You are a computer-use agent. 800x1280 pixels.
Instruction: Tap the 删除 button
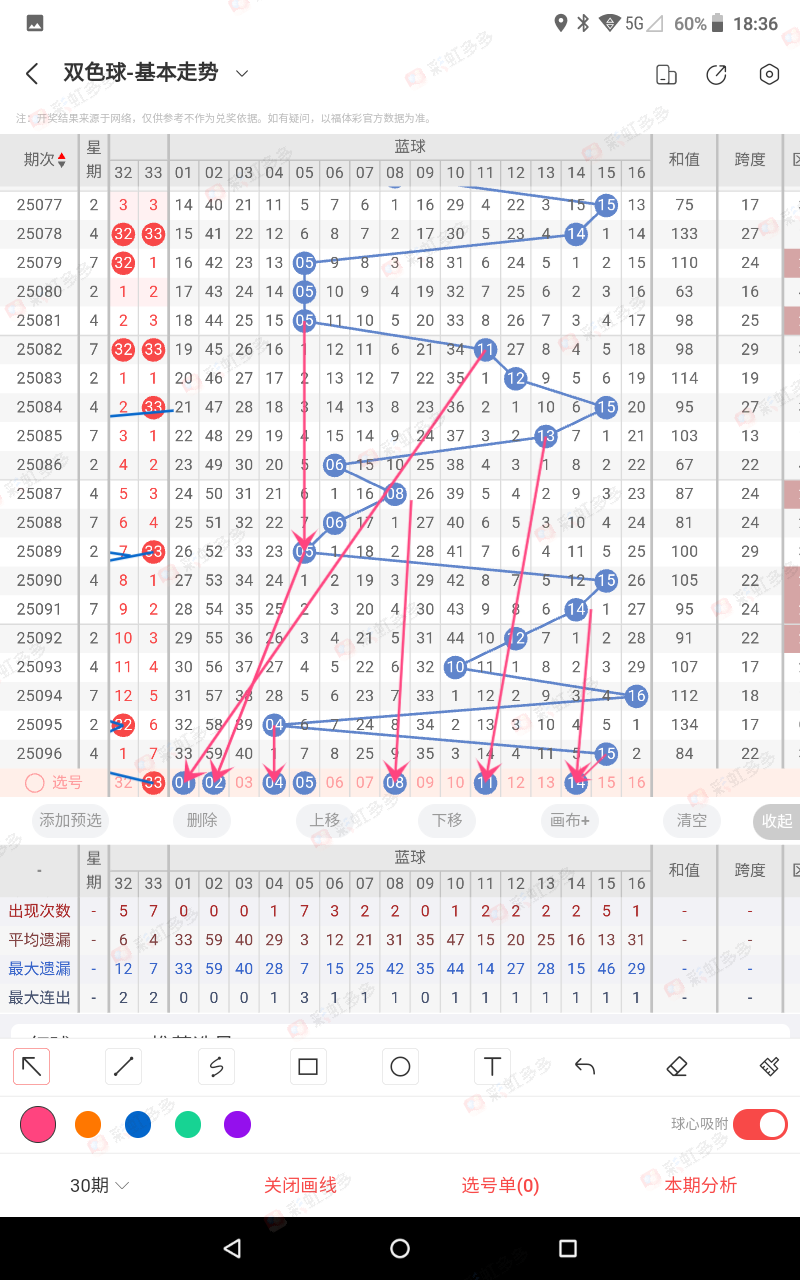(x=202, y=820)
